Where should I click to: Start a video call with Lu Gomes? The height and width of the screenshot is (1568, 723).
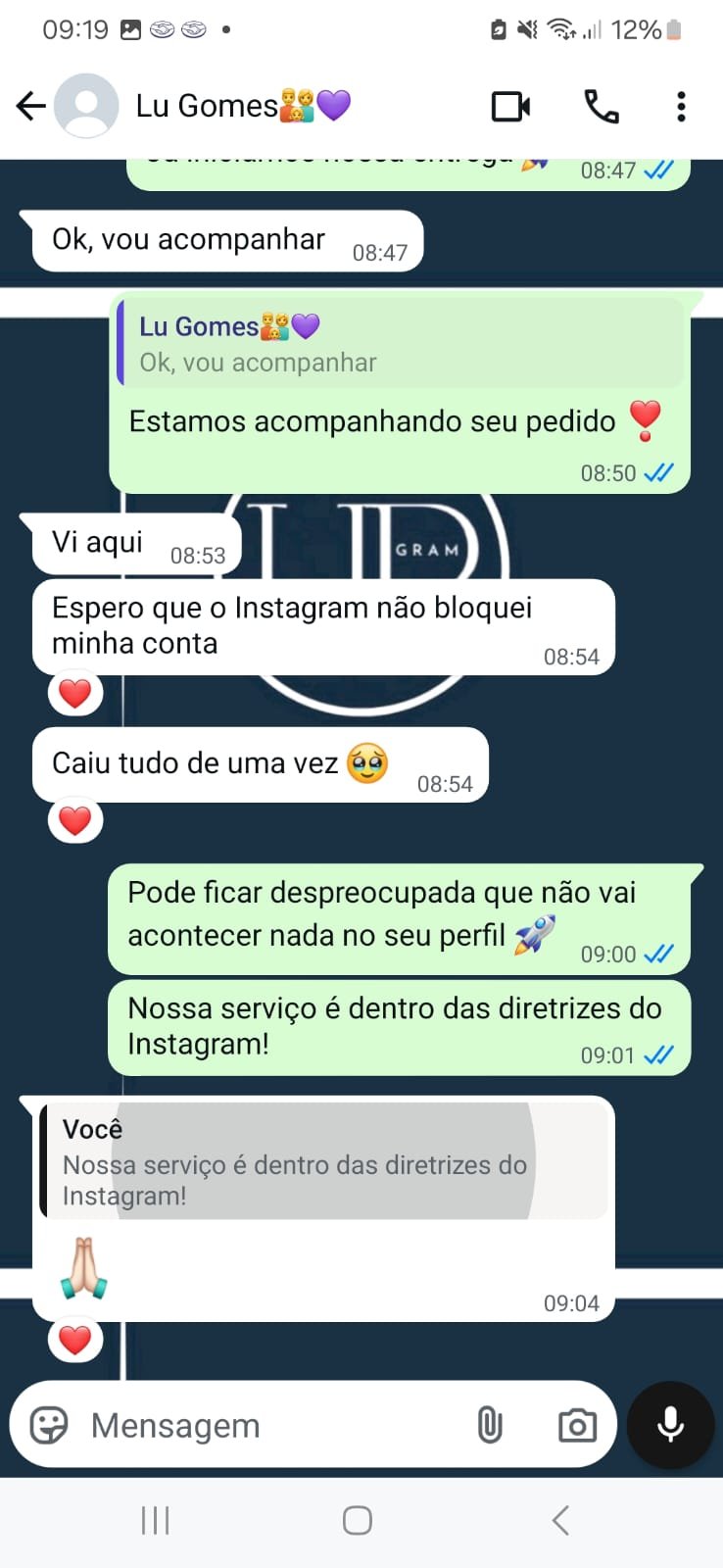click(510, 106)
